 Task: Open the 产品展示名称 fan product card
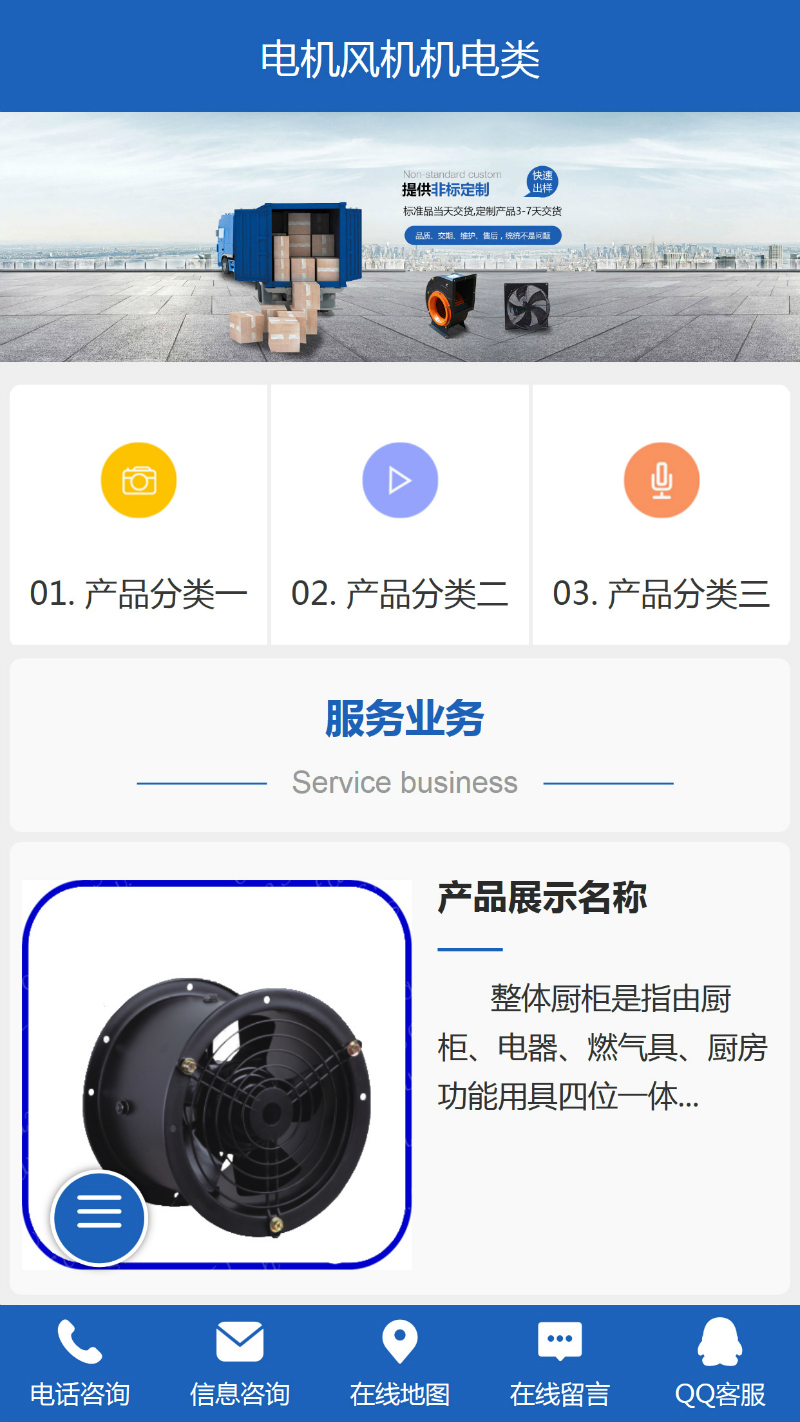click(x=542, y=897)
